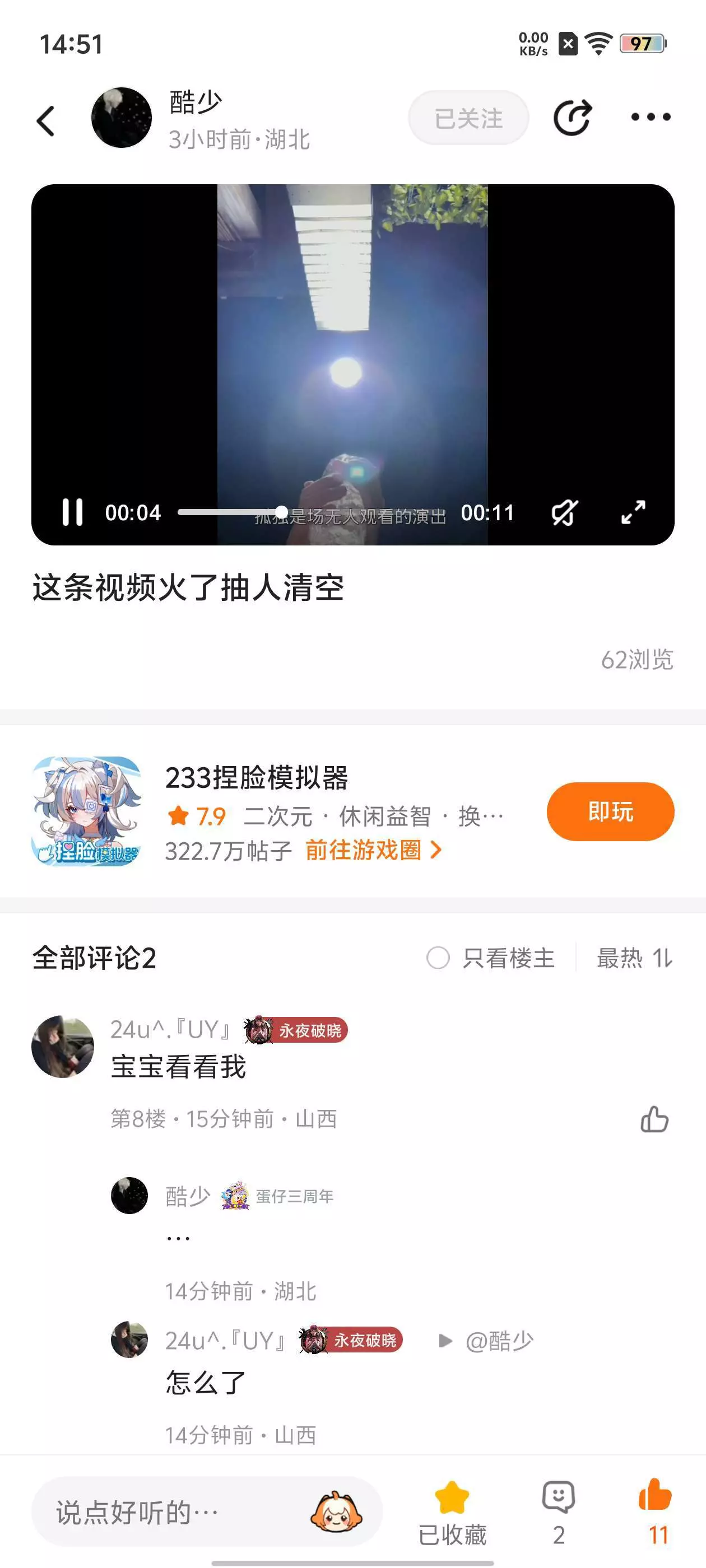Tap 即玩 to play 233捏脸模拟器
The image size is (706, 1568).
point(610,811)
